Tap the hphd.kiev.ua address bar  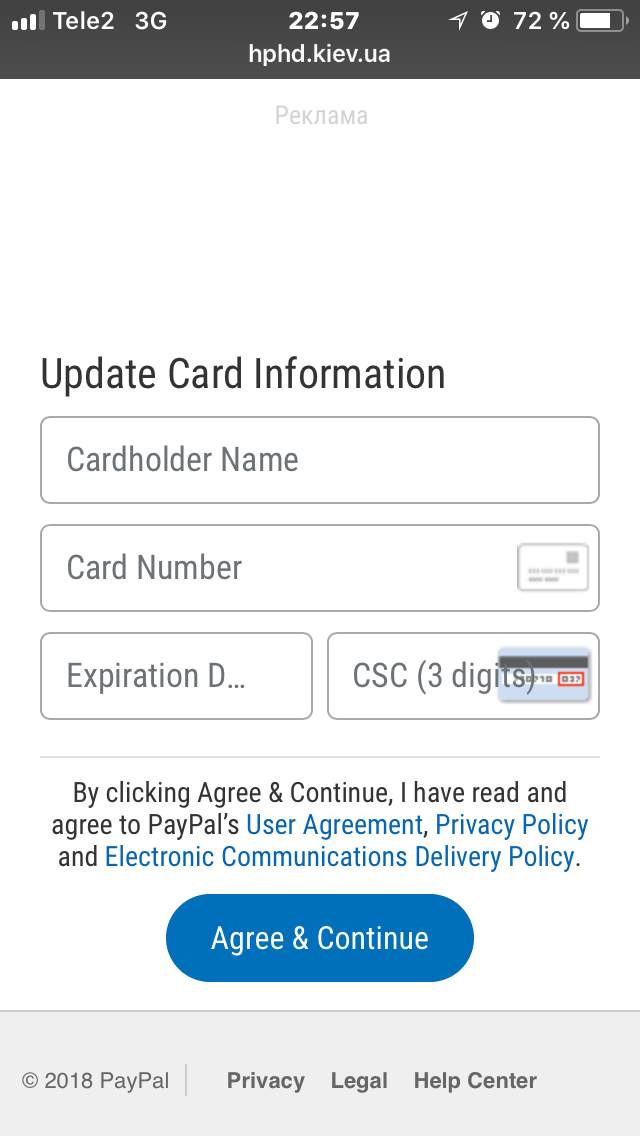click(319, 54)
